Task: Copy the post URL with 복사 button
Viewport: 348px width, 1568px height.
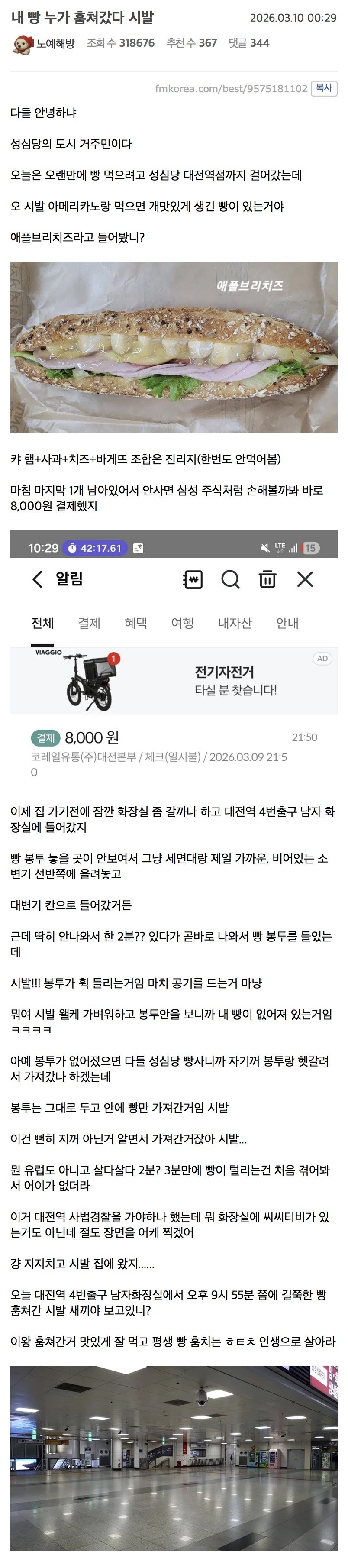Action: (x=324, y=88)
